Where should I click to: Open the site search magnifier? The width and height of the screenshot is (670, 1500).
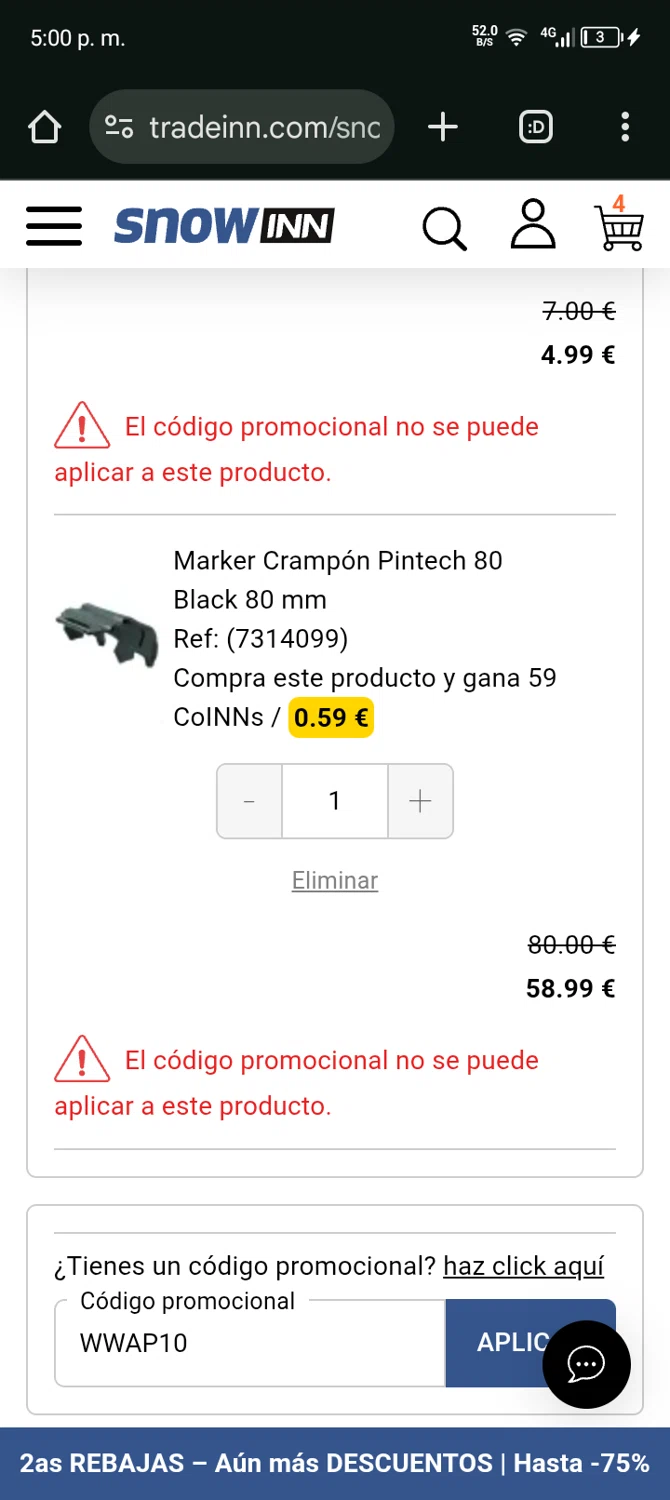(444, 227)
